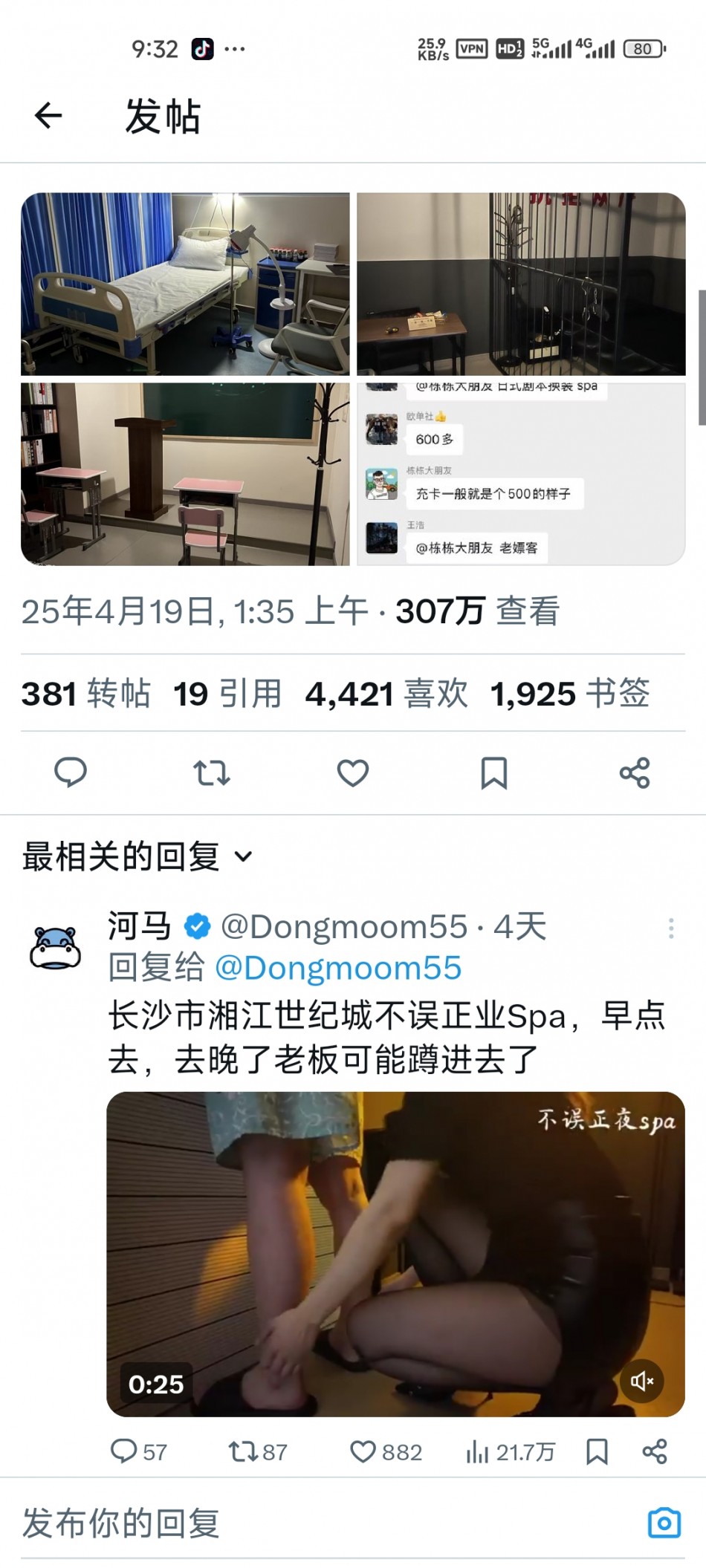706x1568 pixels.
Task: Repost the main post
Action: [x=212, y=772]
